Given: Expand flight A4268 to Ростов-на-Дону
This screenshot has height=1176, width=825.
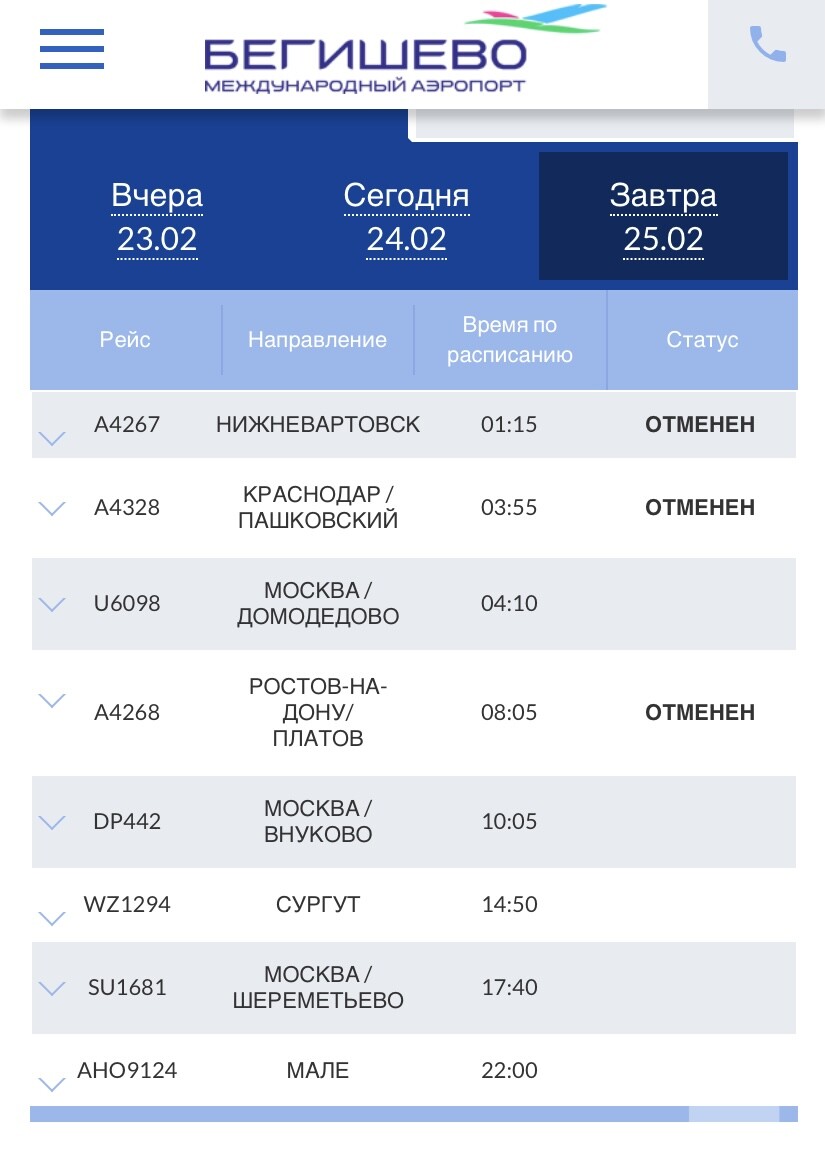Looking at the screenshot, I should click(51, 700).
